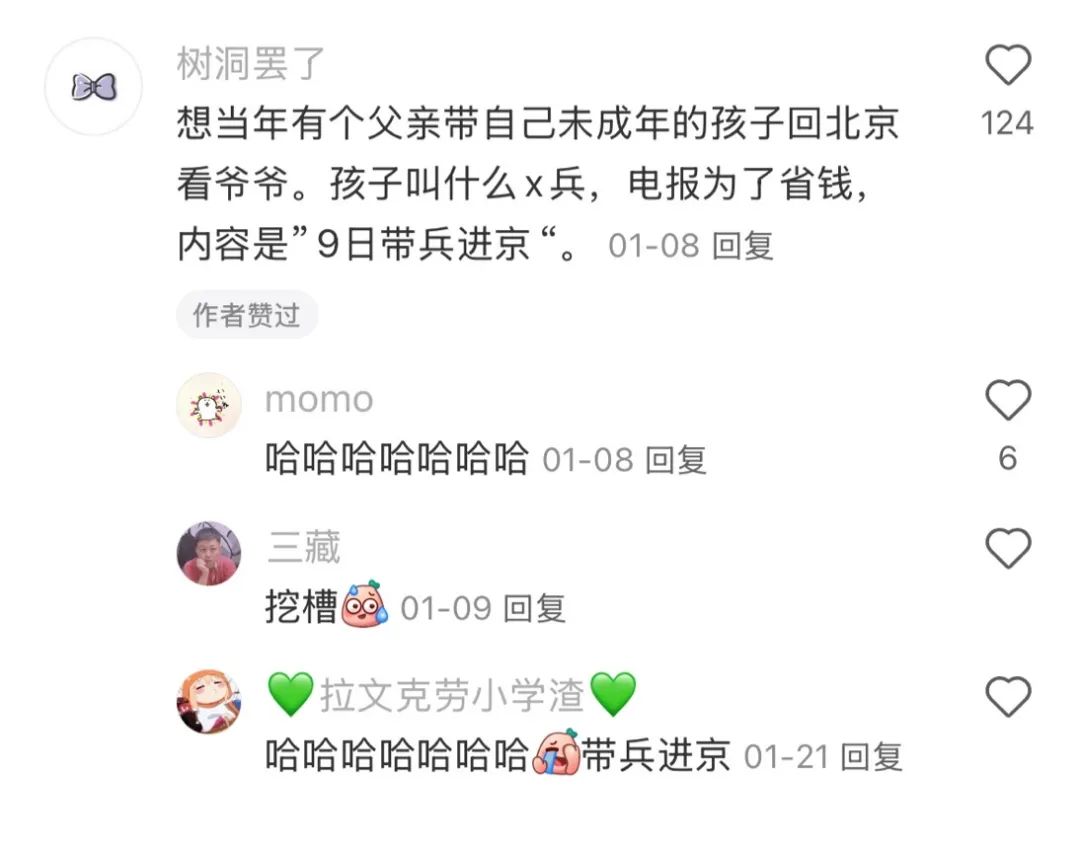Viewport: 1080px width, 843px height.
Task: Like momo's reply
Action: click(x=1007, y=401)
